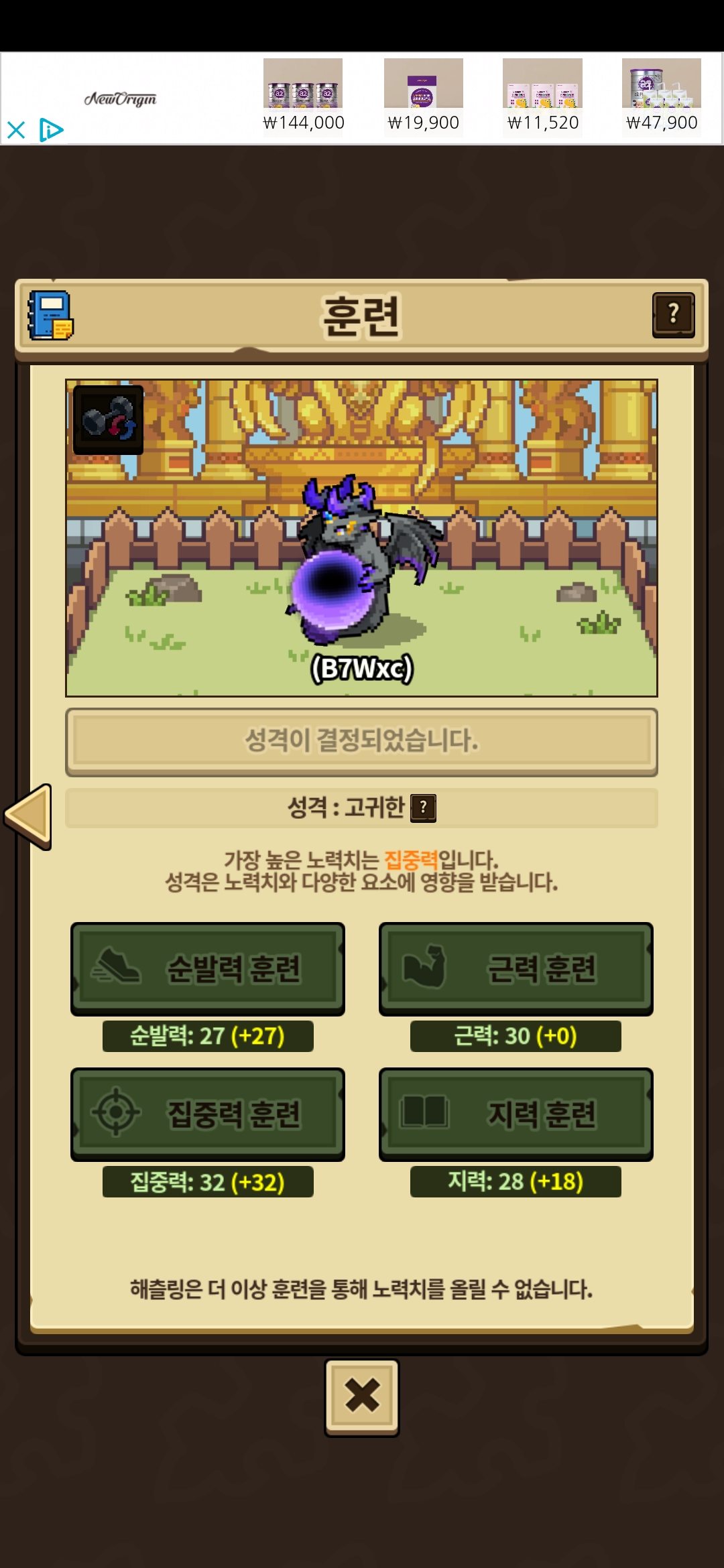Close the training dialog with the X button
Image resolution: width=724 pixels, height=1568 pixels.
(362, 1397)
